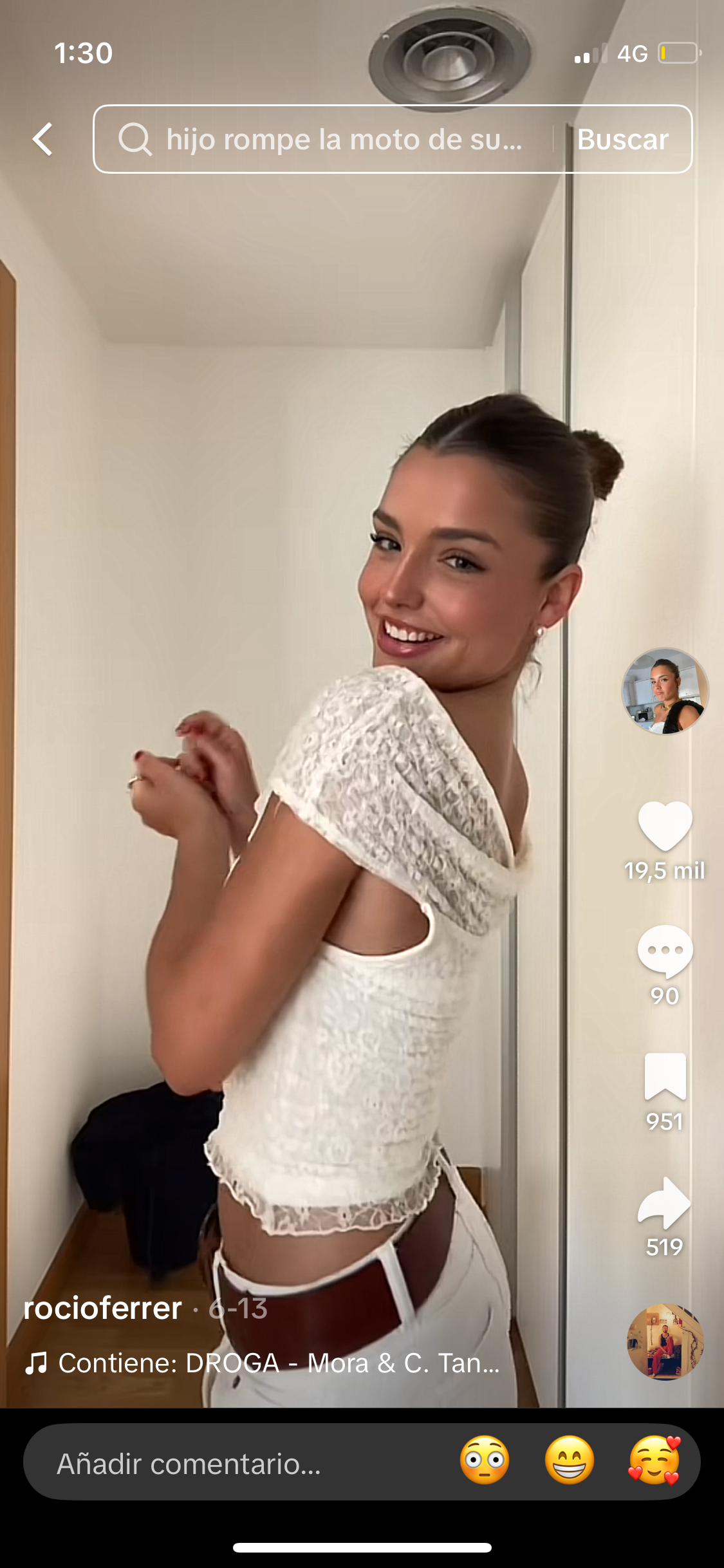
Task: Open the sound "DROGA - Mora & C. Tan…"
Action: click(x=278, y=1363)
